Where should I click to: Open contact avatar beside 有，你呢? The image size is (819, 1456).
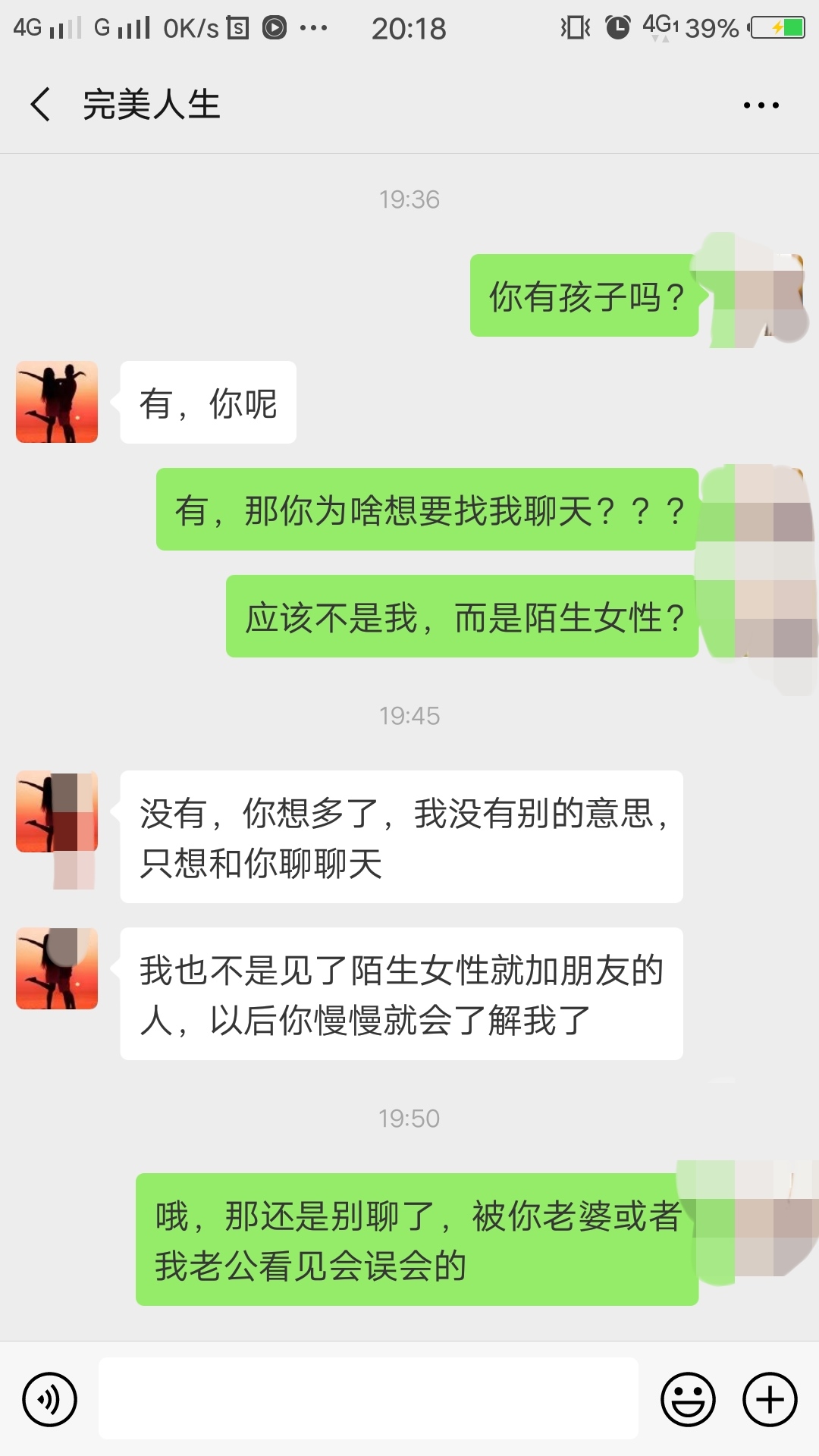(57, 402)
